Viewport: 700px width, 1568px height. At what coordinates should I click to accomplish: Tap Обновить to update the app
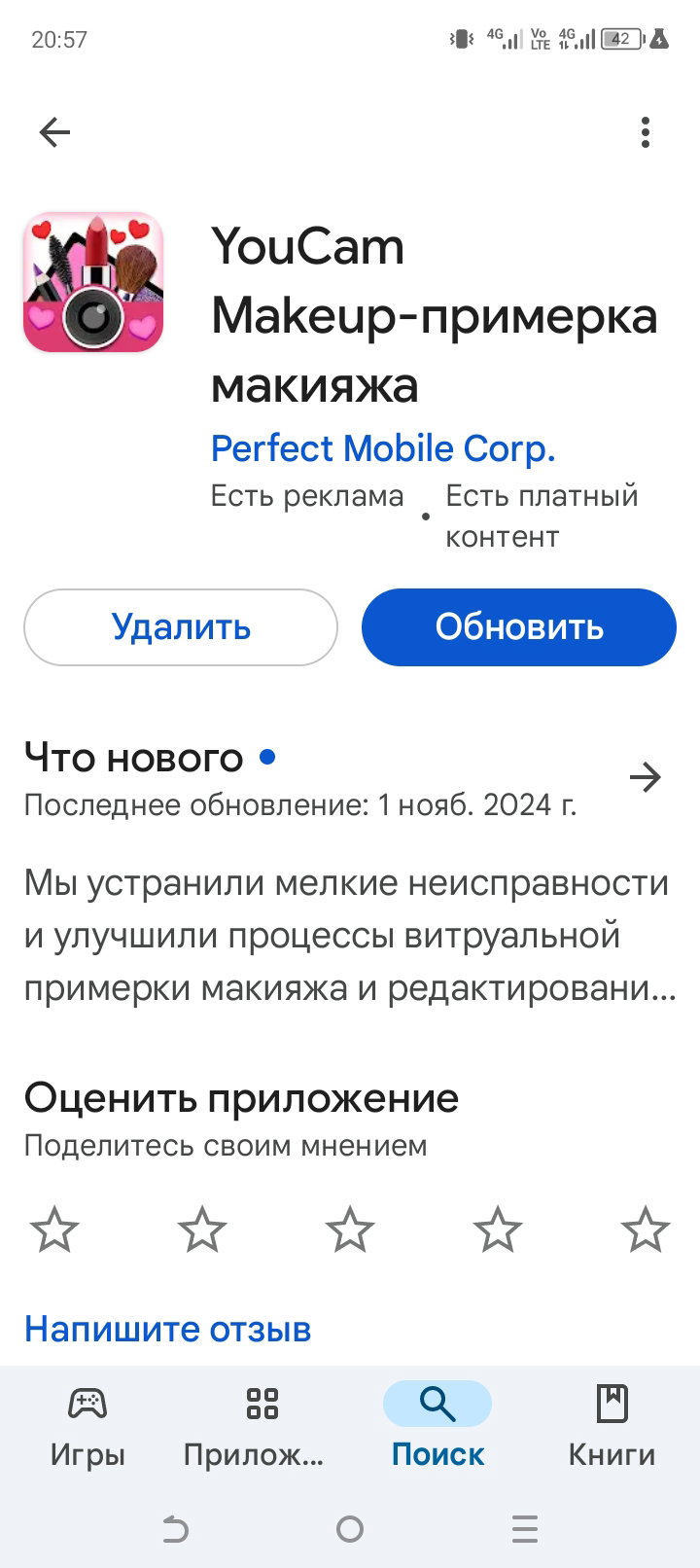point(519,627)
